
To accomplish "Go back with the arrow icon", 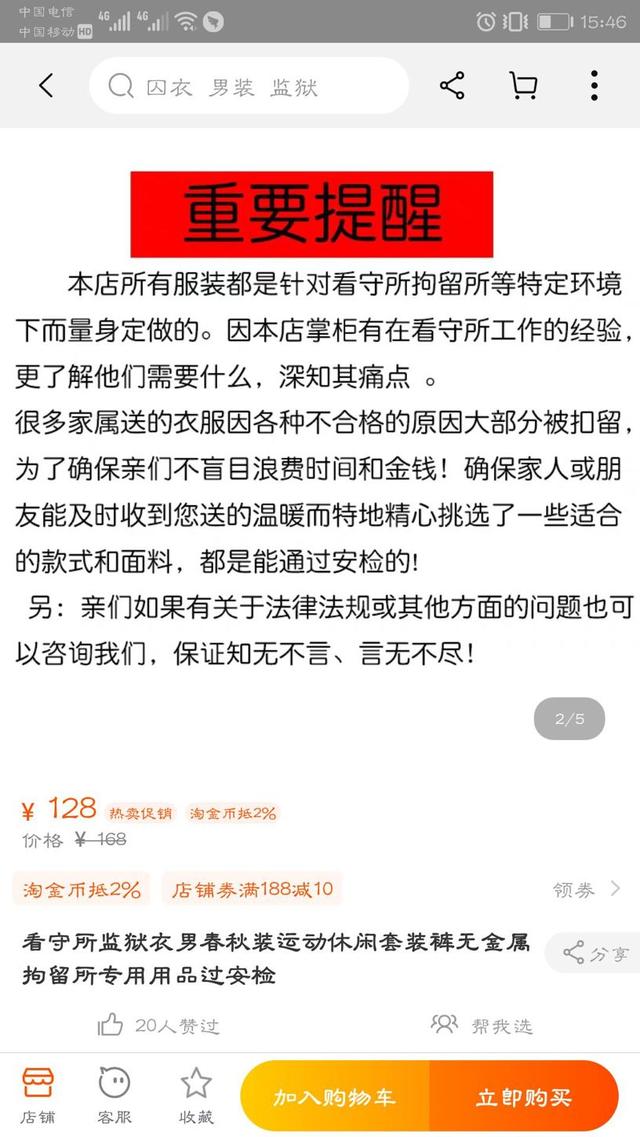I will 46,86.
